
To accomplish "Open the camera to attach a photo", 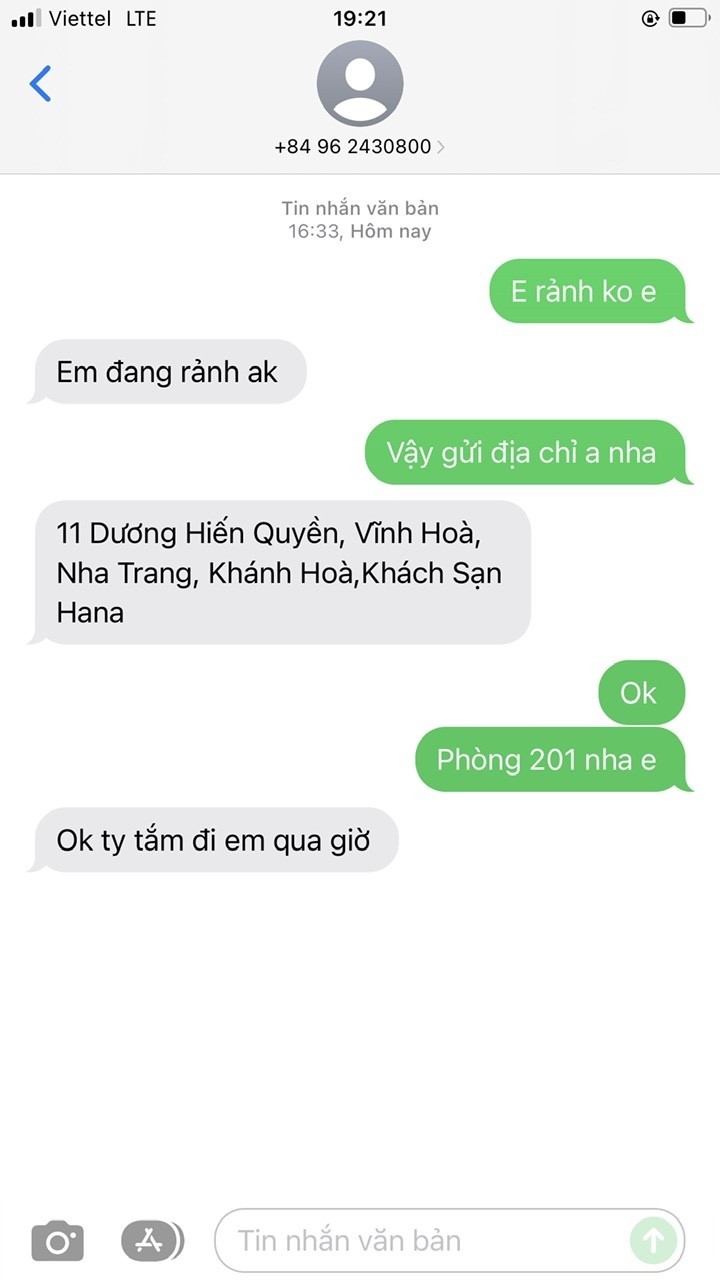I will click(57, 1241).
